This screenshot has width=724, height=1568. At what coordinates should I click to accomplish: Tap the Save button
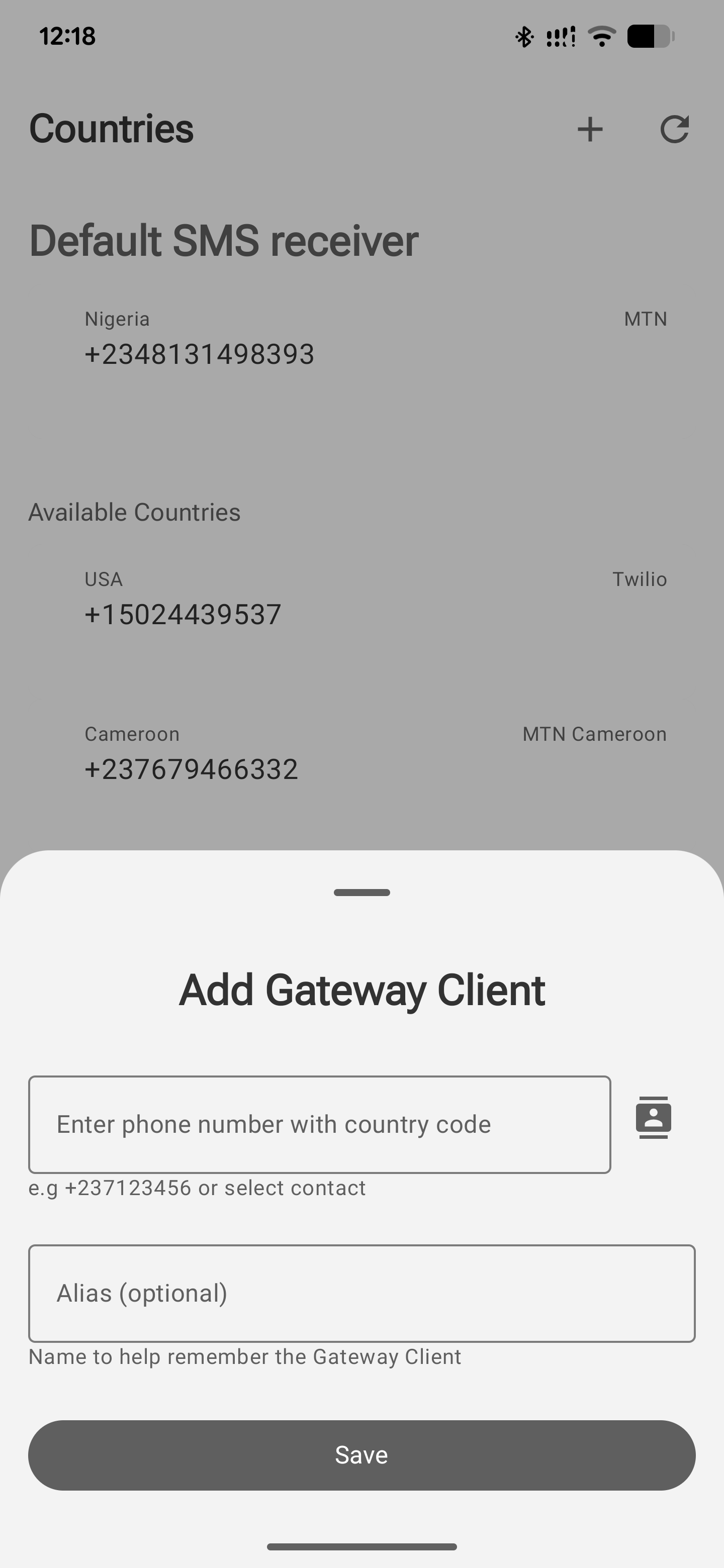(361, 1454)
